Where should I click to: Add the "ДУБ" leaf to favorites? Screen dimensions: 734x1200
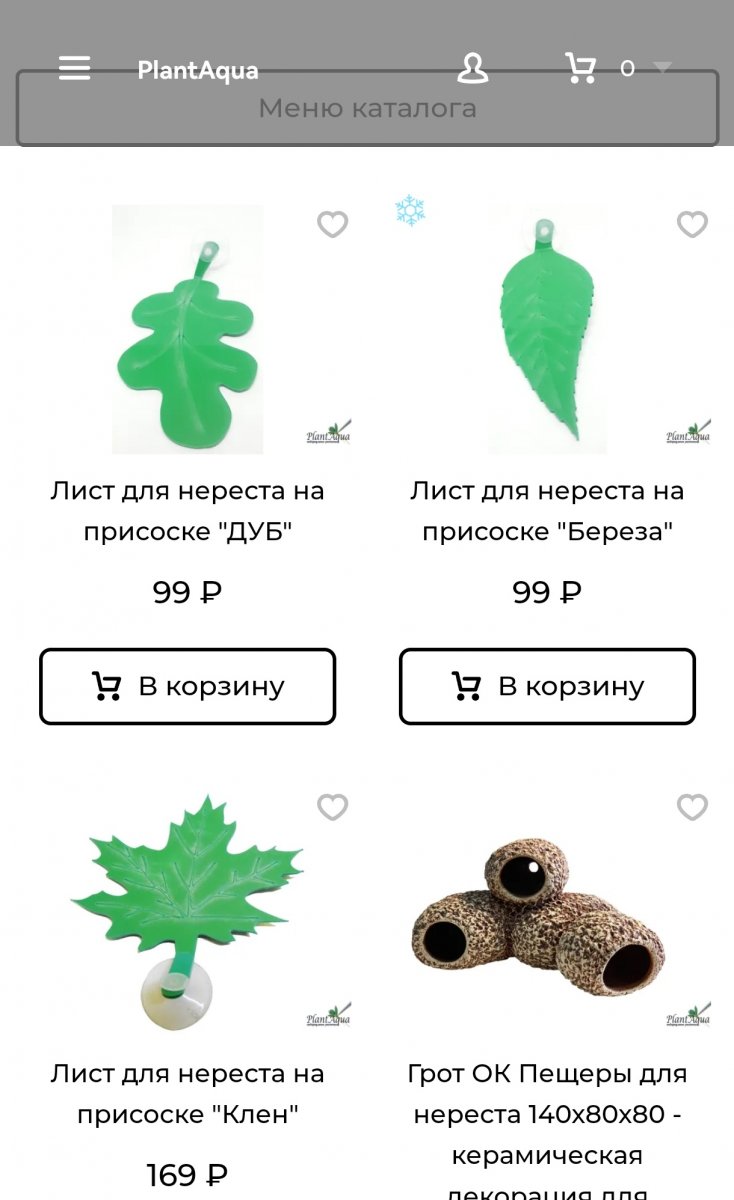click(332, 225)
